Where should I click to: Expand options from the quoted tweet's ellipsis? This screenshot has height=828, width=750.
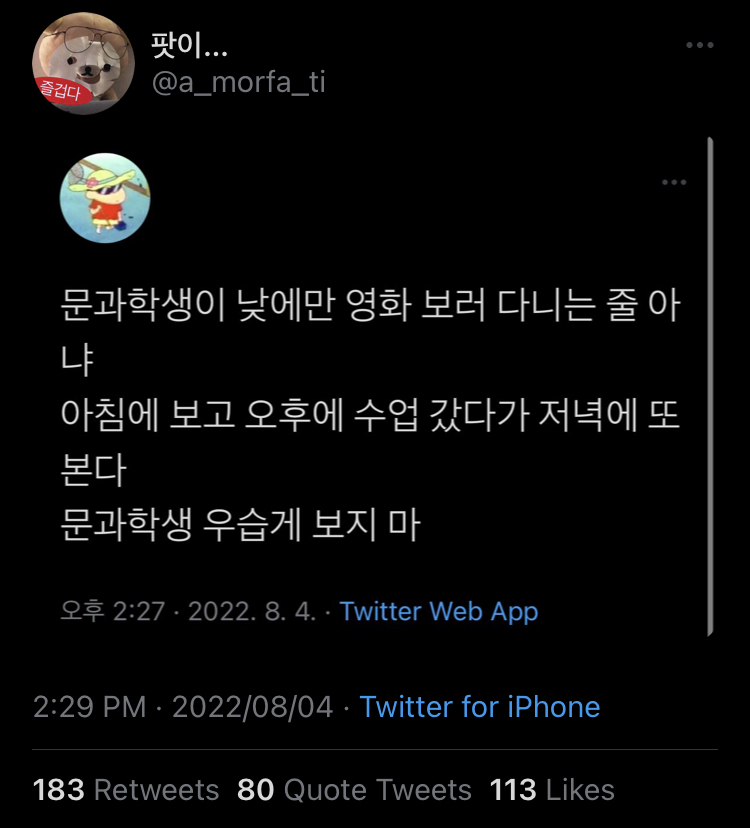(674, 182)
